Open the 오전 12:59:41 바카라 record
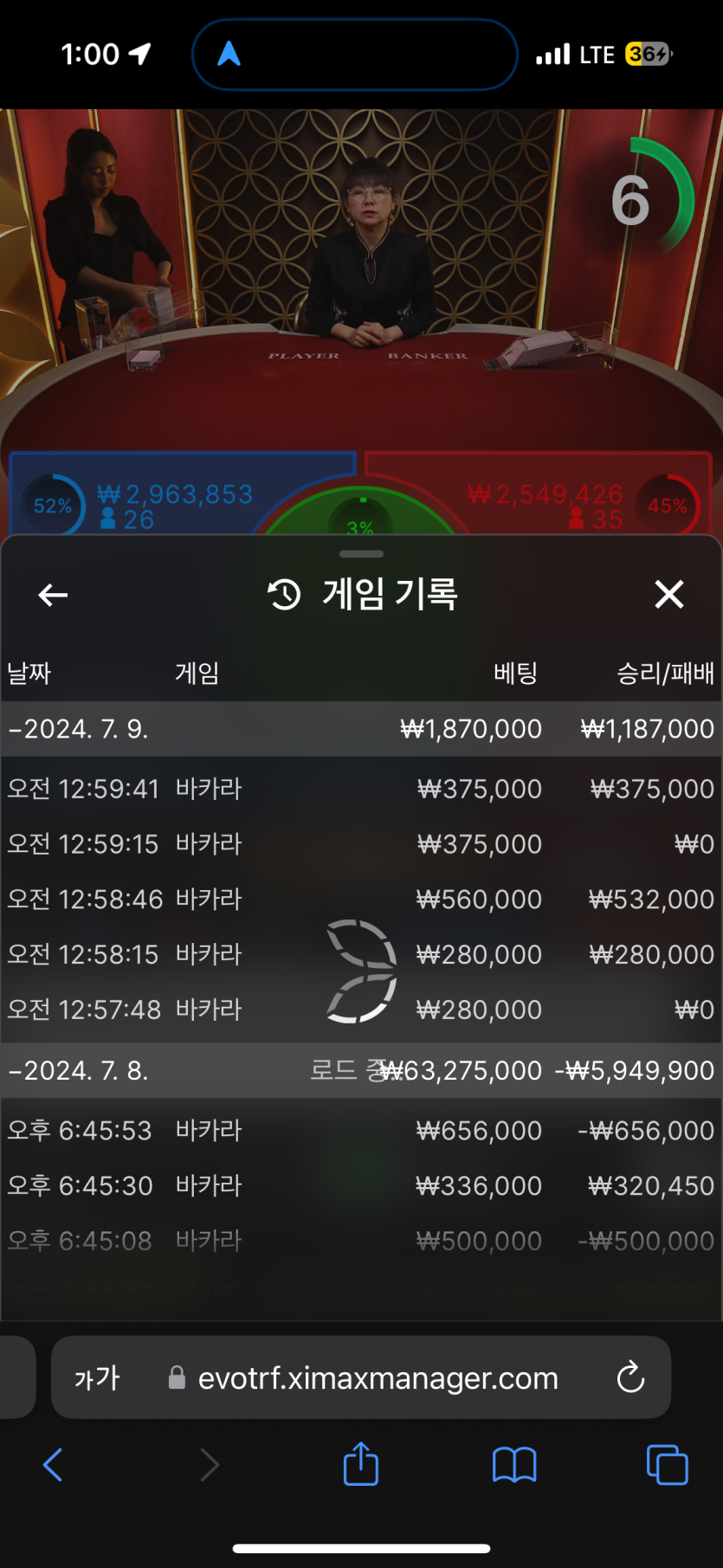723x1568 pixels. [361, 789]
